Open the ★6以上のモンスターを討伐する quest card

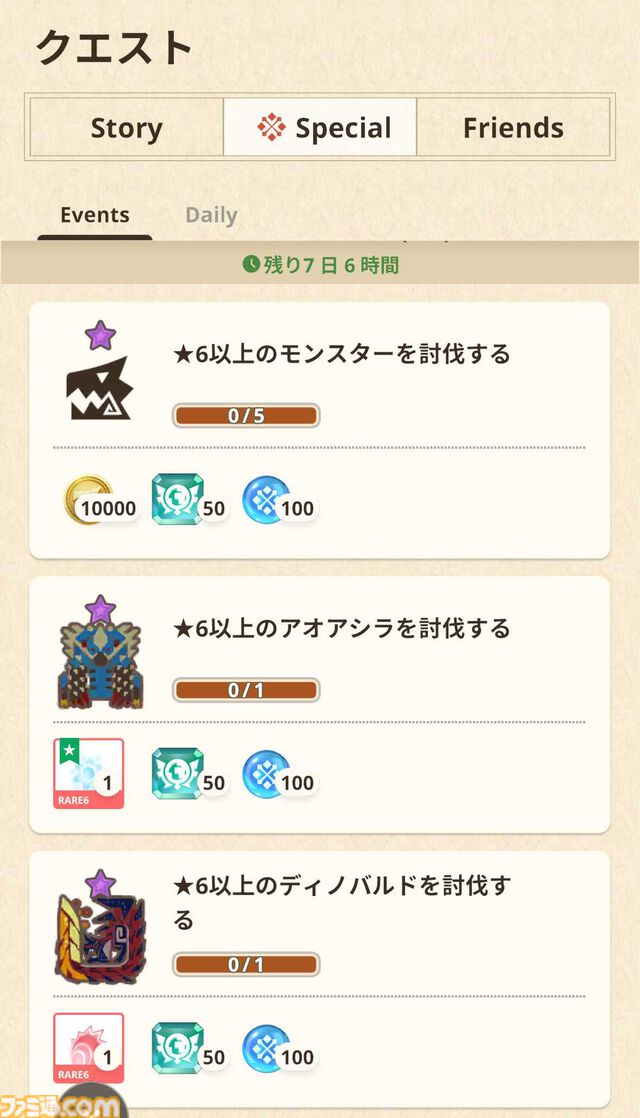click(319, 430)
